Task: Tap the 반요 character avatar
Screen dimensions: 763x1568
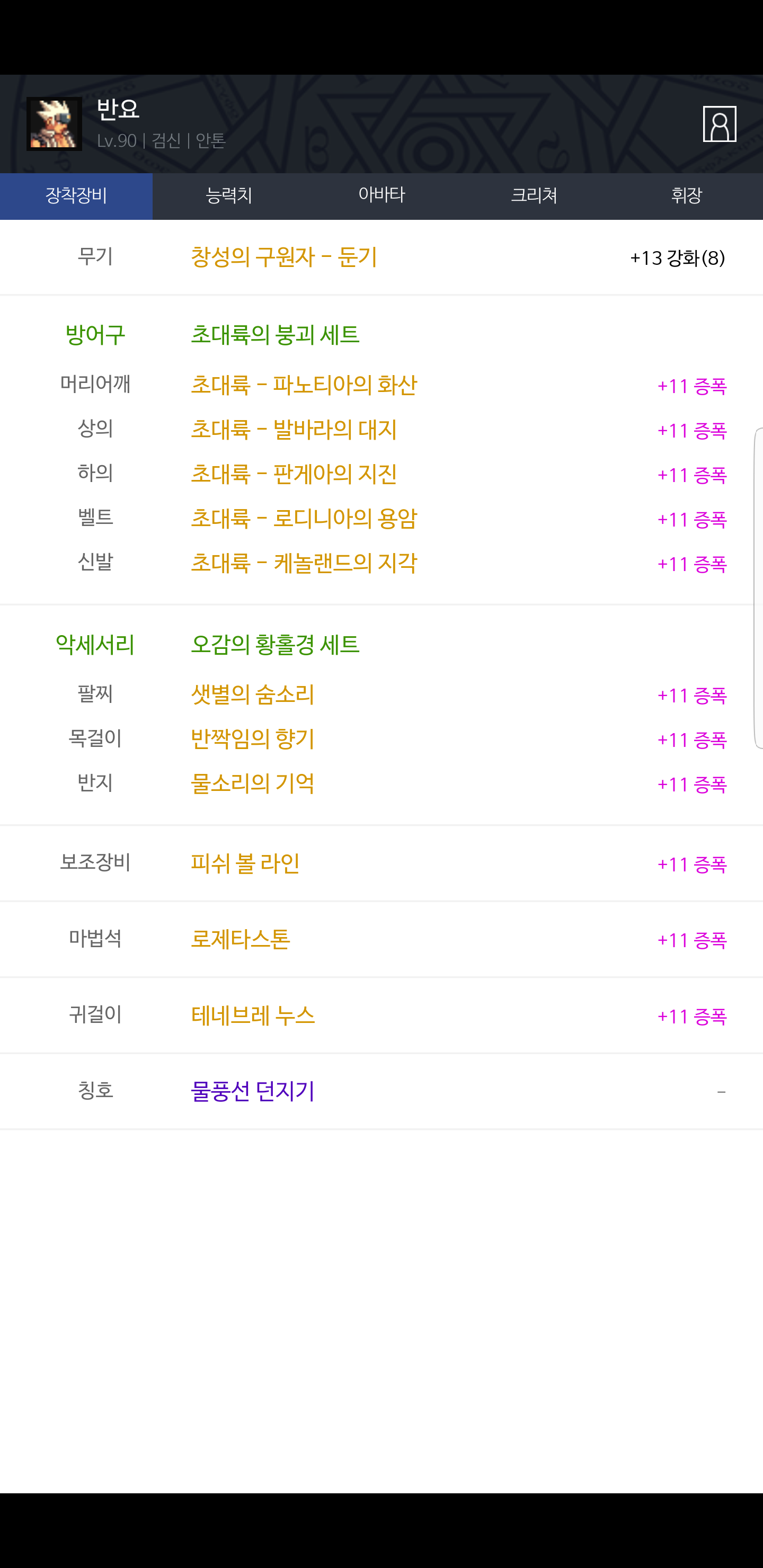Action: 54,123
